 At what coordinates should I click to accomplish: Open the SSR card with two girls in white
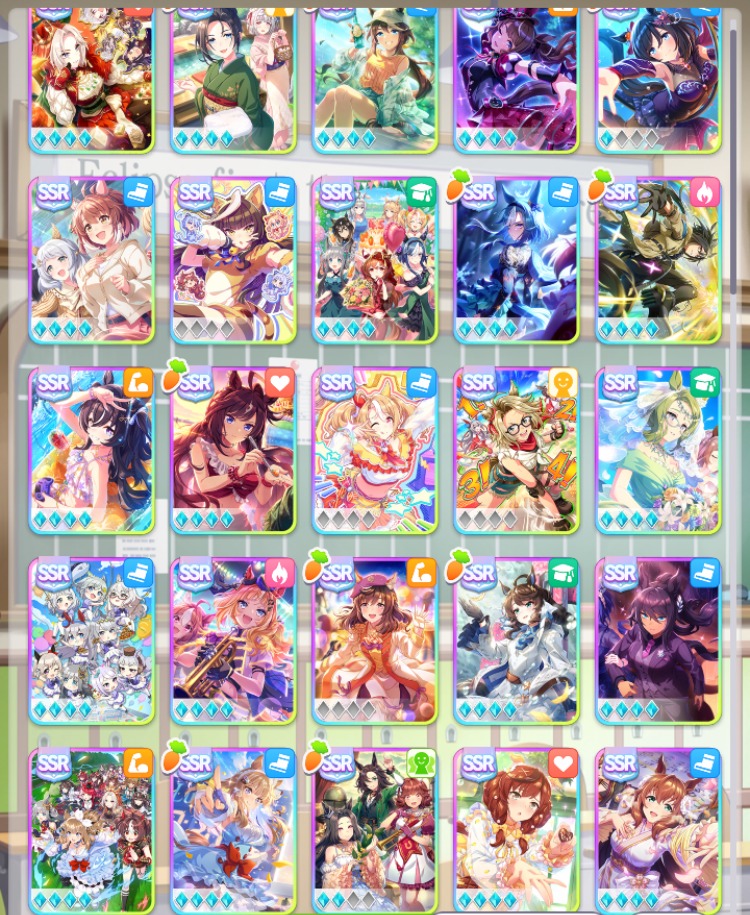point(91,262)
